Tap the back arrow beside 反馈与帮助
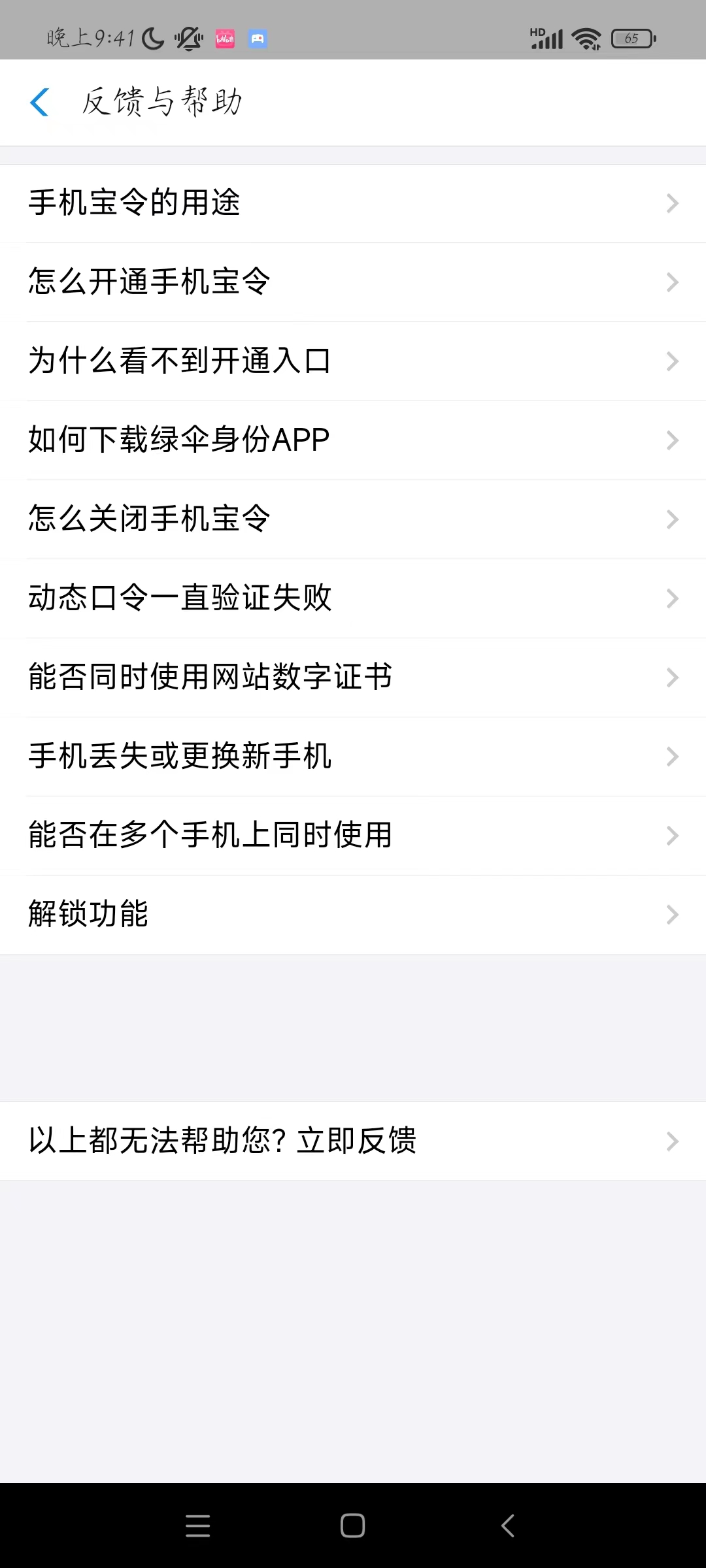Image resolution: width=706 pixels, height=1568 pixels. pos(41,102)
